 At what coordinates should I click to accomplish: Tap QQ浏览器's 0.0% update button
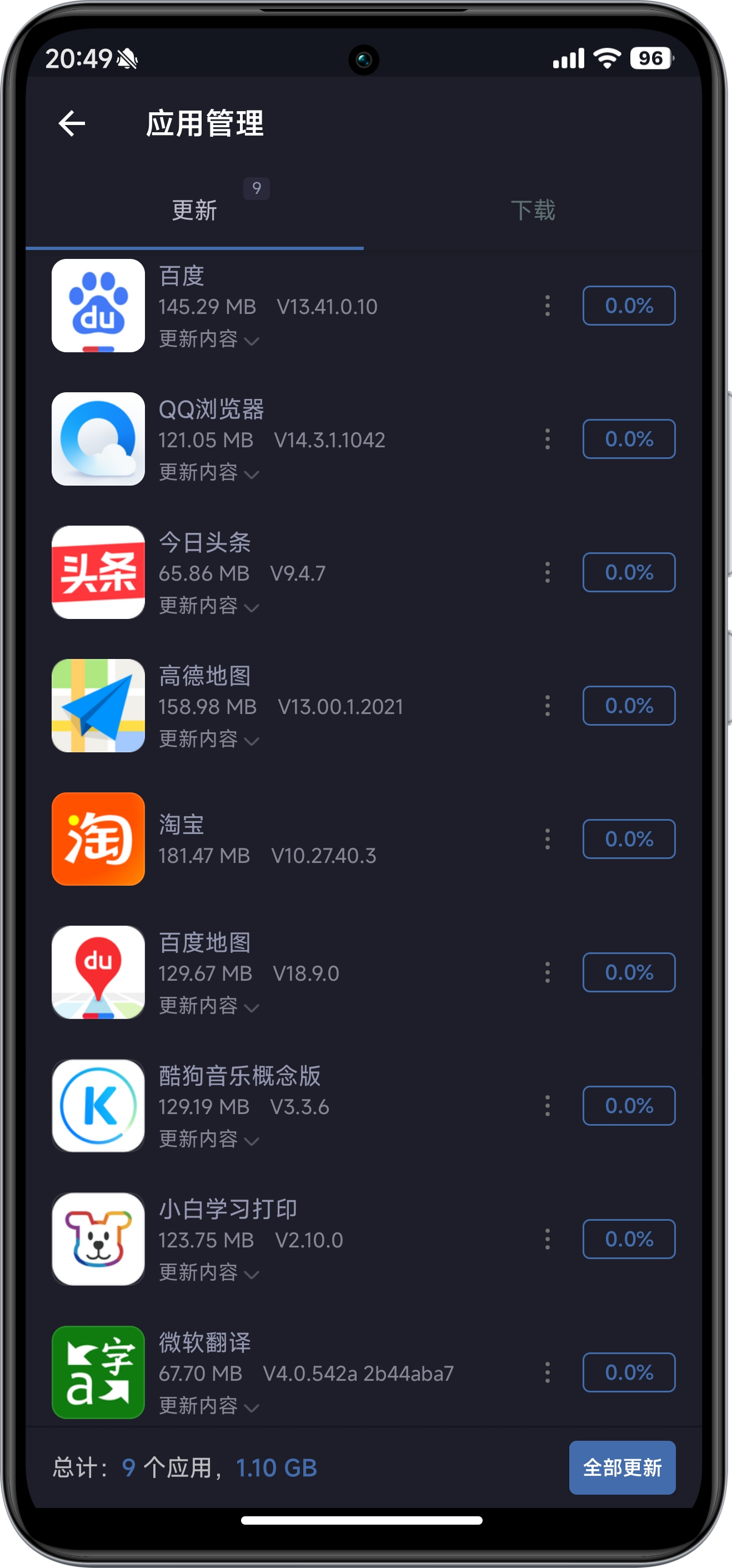pyautogui.click(x=629, y=439)
